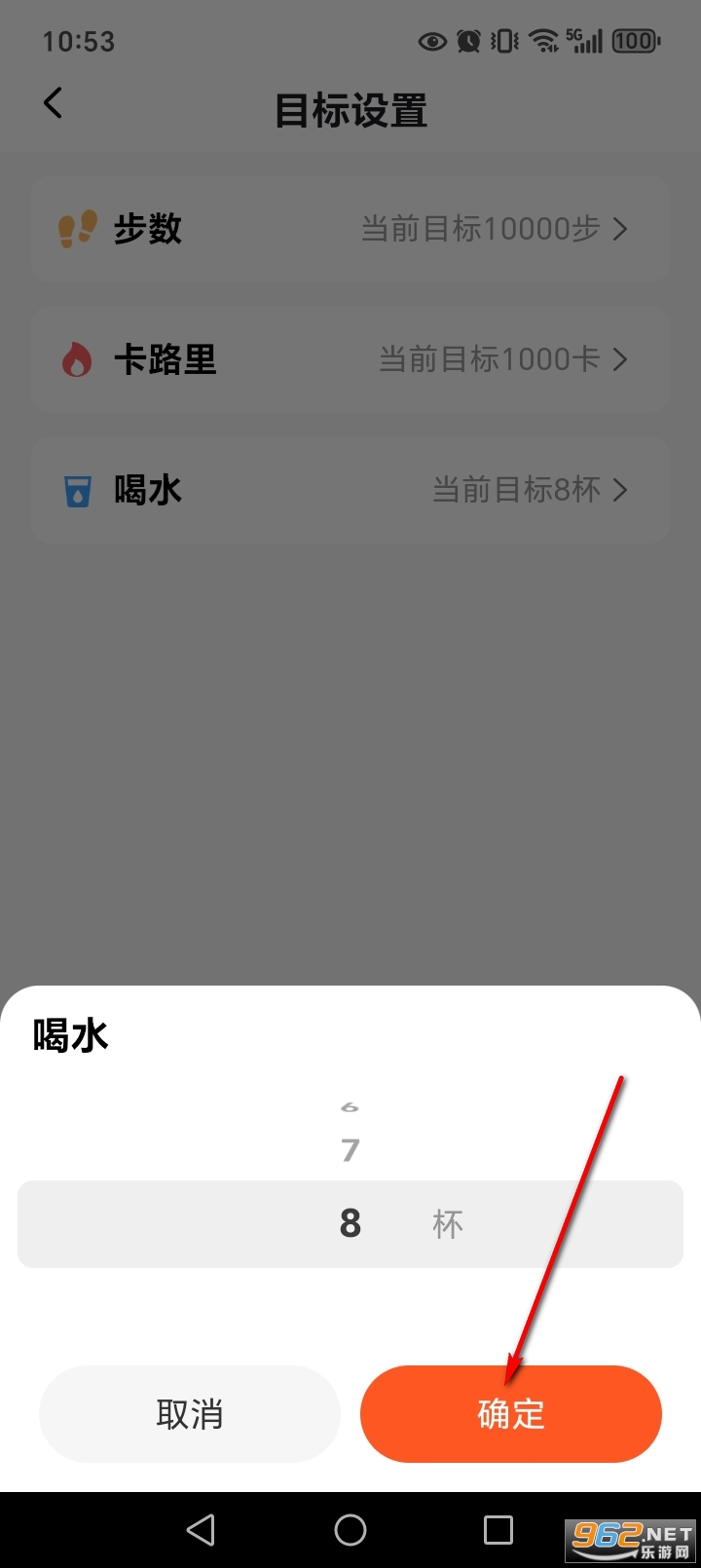Click the water cup icon next to 喝水

78,490
